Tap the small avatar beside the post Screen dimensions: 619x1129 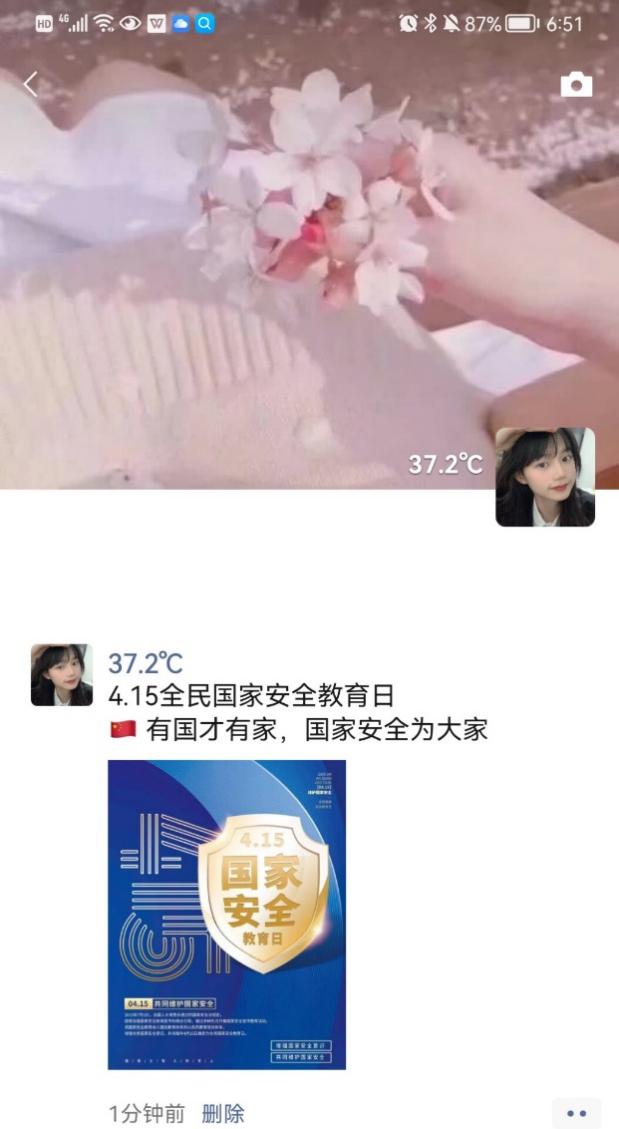tap(62, 675)
